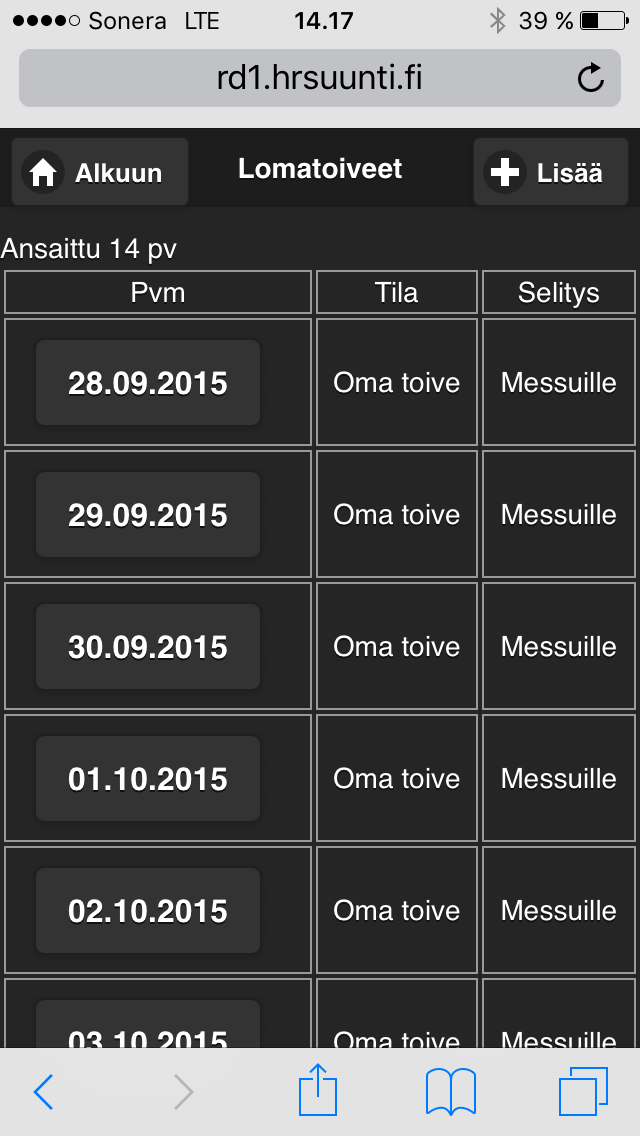Share this page via share icon
Screen dimensions: 640x1136
tap(318, 1088)
